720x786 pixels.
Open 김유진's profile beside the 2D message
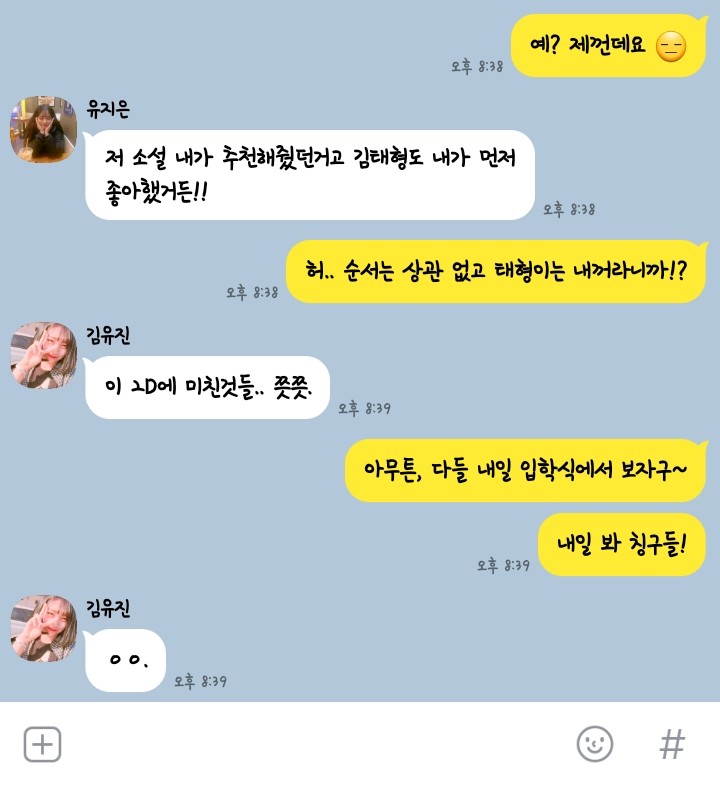[x=44, y=355]
